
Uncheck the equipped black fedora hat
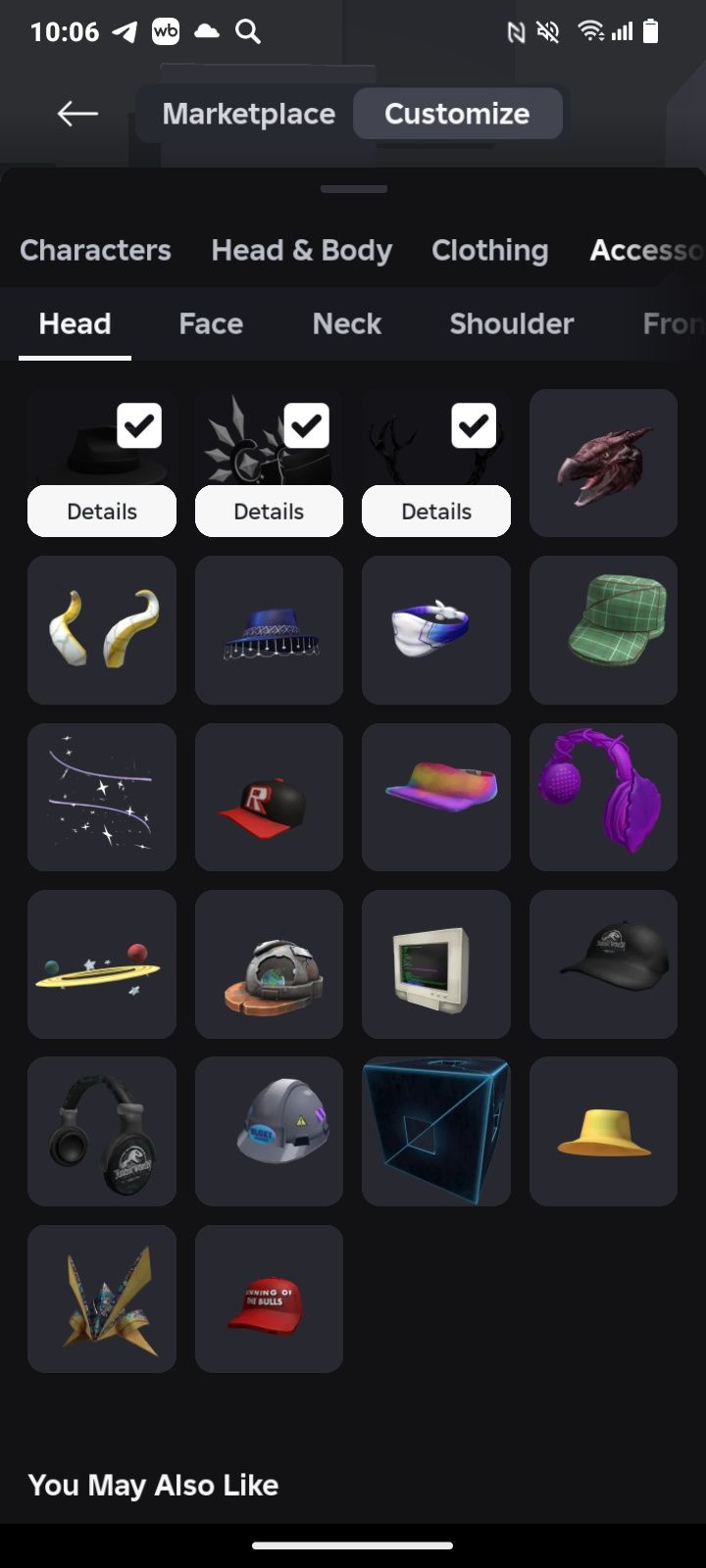139,426
